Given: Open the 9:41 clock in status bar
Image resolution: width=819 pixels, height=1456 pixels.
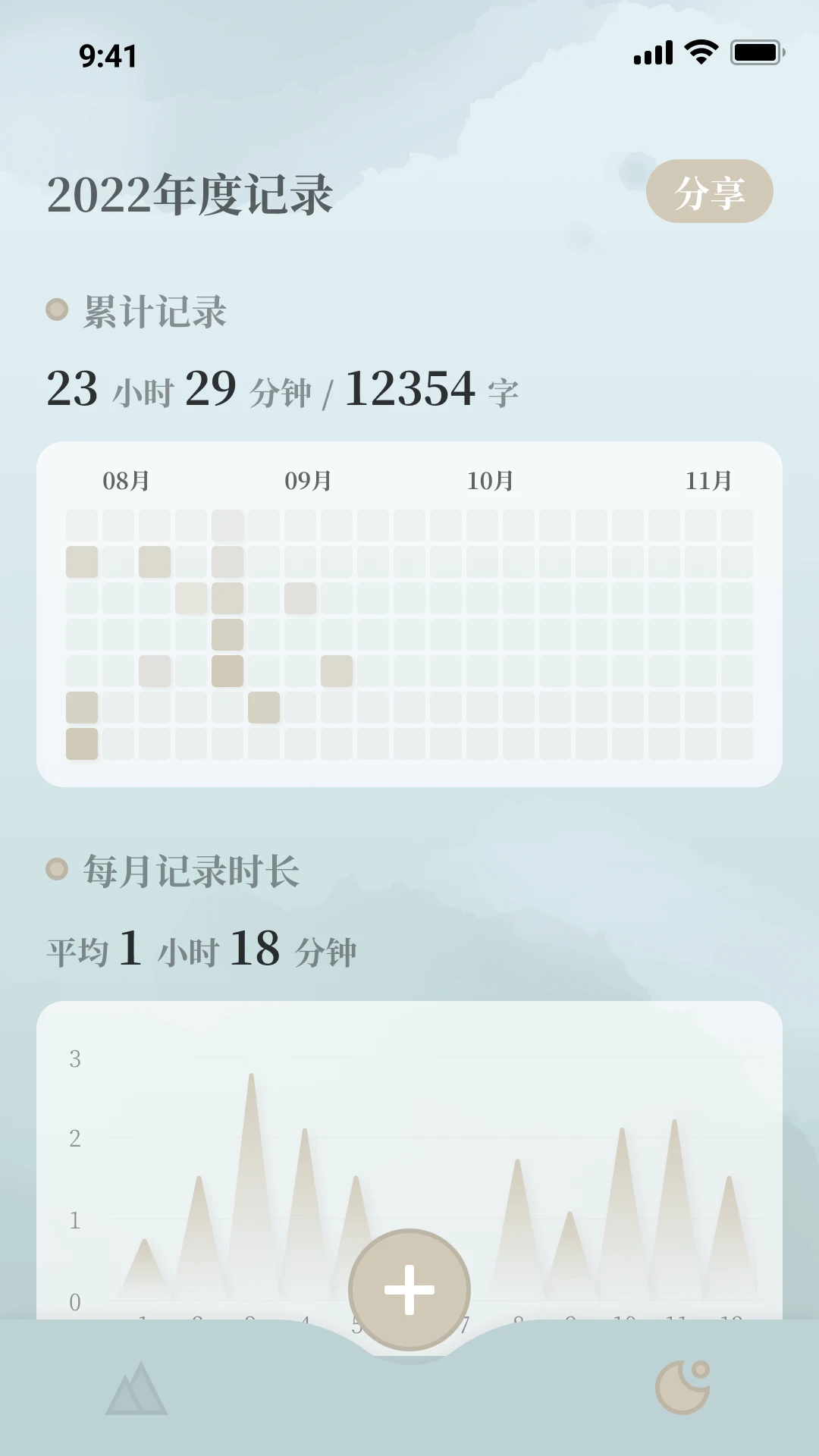Looking at the screenshot, I should pos(106,55).
